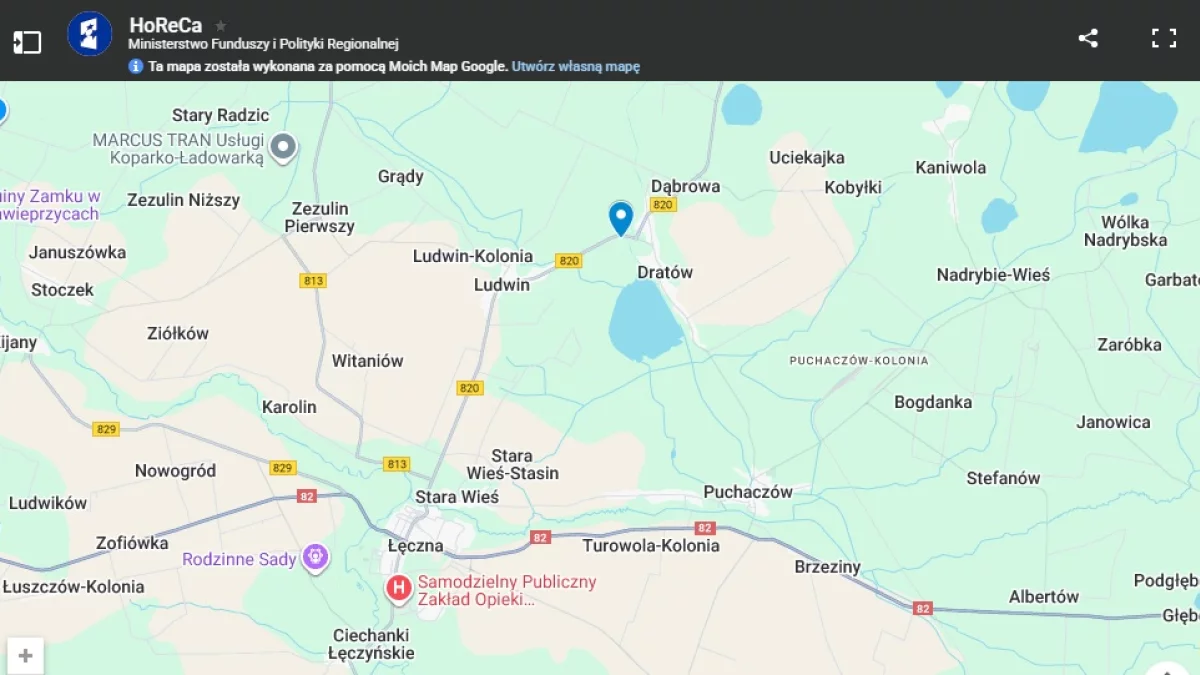Open the MARCUS TRAN place marker
The width and height of the screenshot is (1200, 675).
[x=284, y=148]
